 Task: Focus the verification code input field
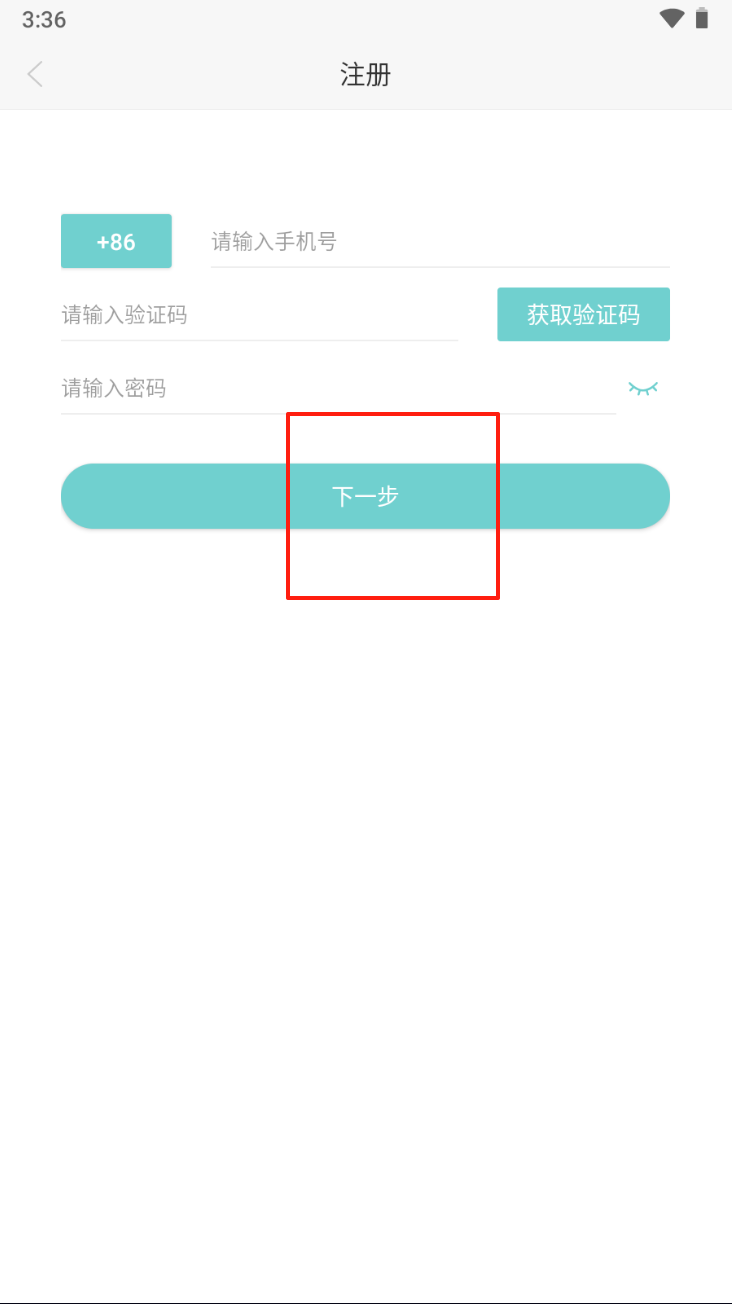(258, 315)
